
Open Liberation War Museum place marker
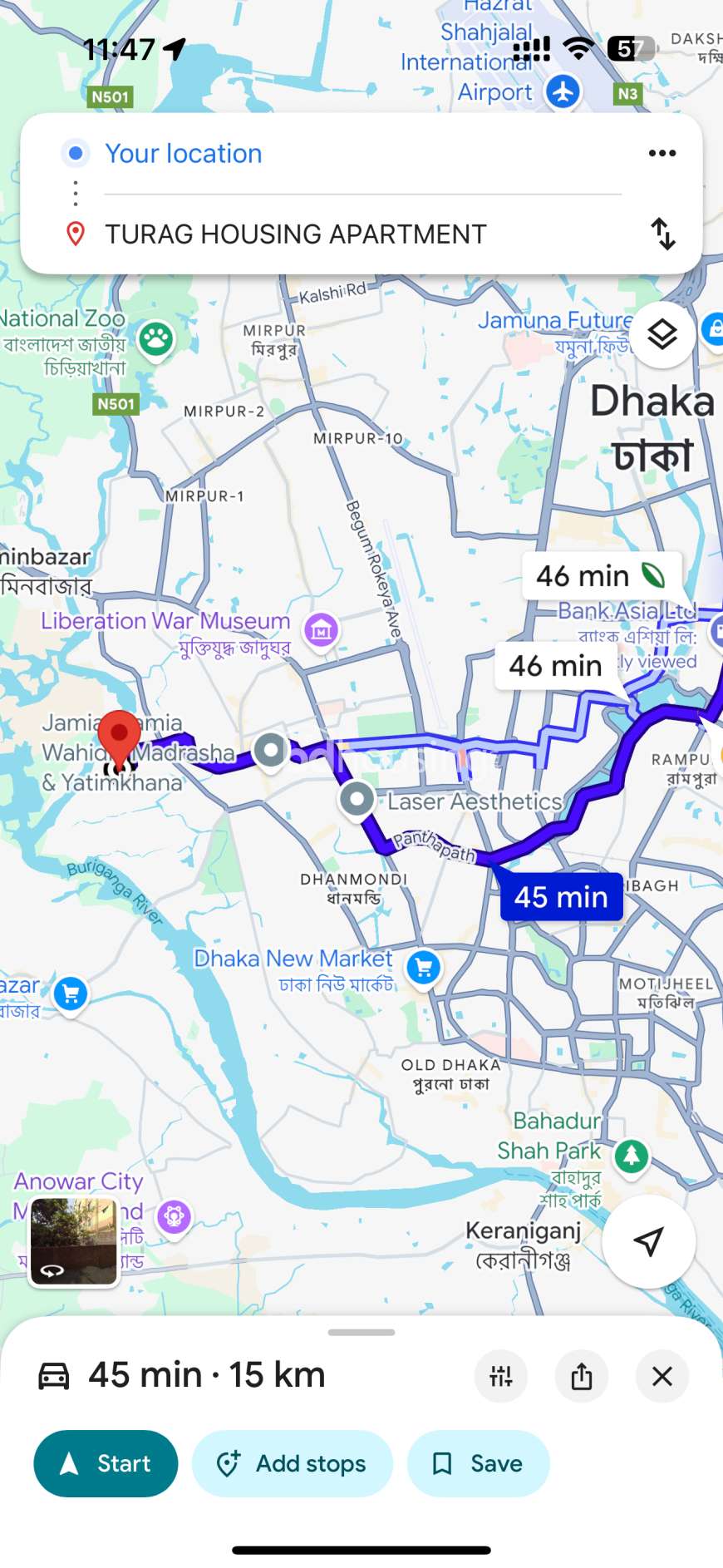pos(322,630)
